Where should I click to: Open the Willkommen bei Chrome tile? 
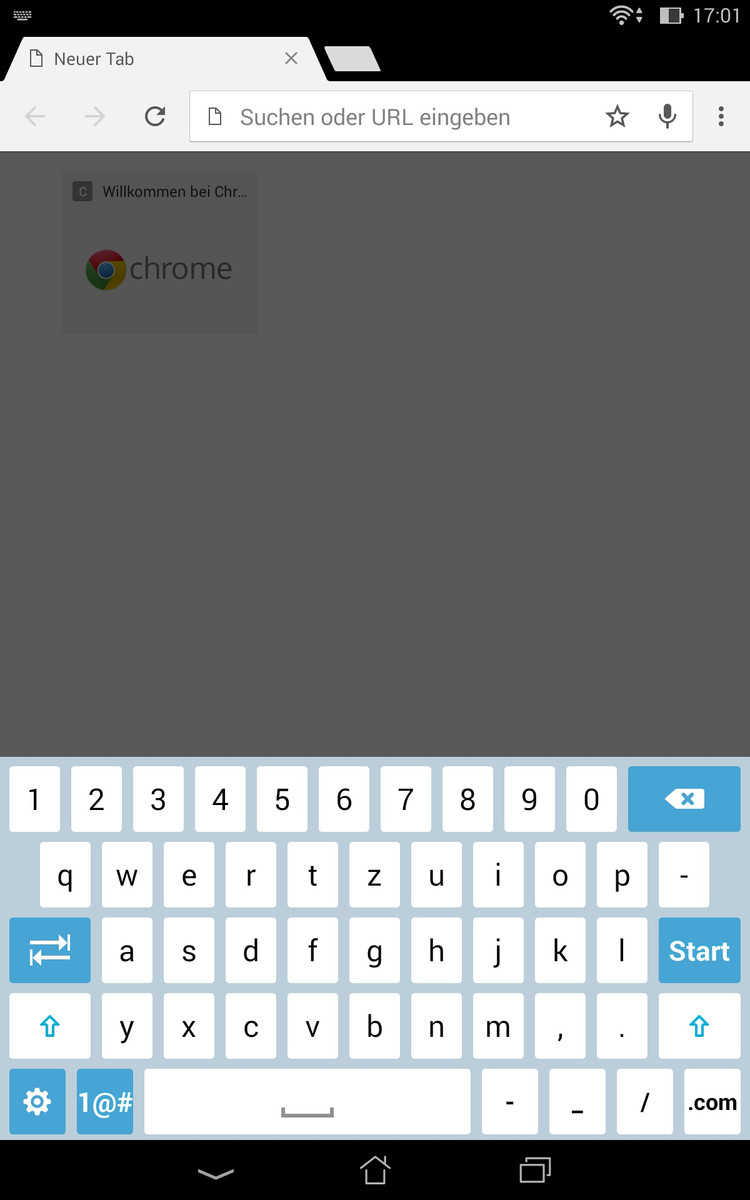tap(160, 251)
